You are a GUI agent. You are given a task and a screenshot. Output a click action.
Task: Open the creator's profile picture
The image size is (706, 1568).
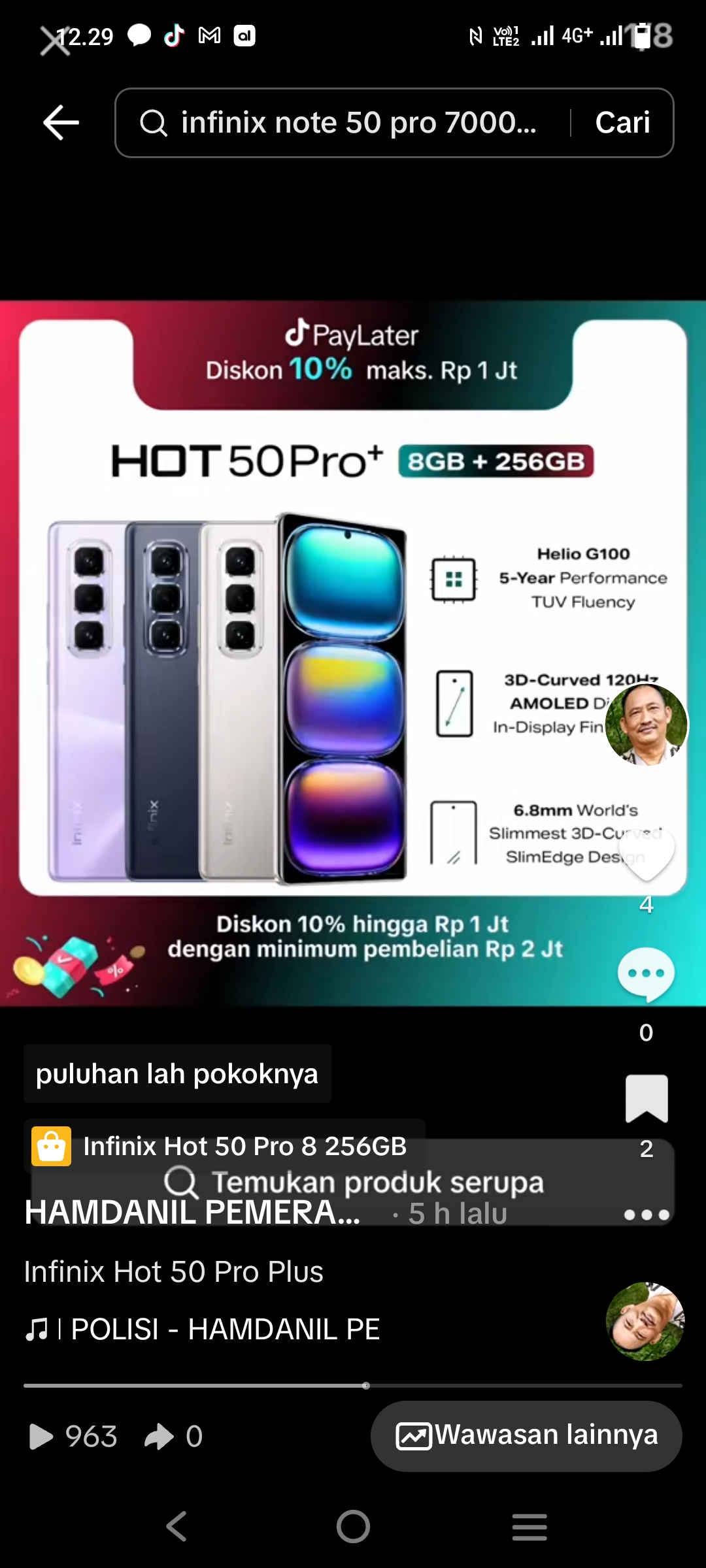click(646, 724)
